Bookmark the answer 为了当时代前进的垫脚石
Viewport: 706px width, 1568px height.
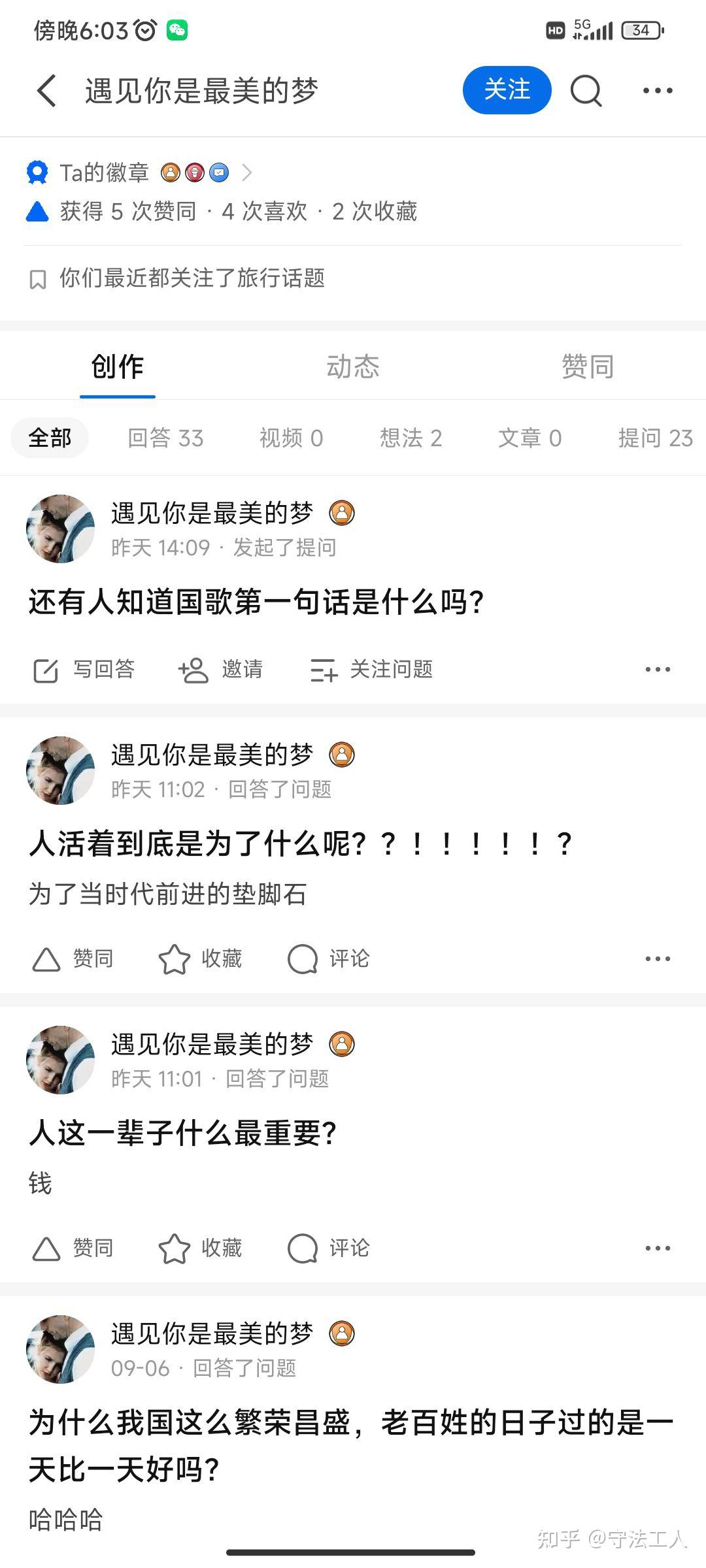coord(200,959)
